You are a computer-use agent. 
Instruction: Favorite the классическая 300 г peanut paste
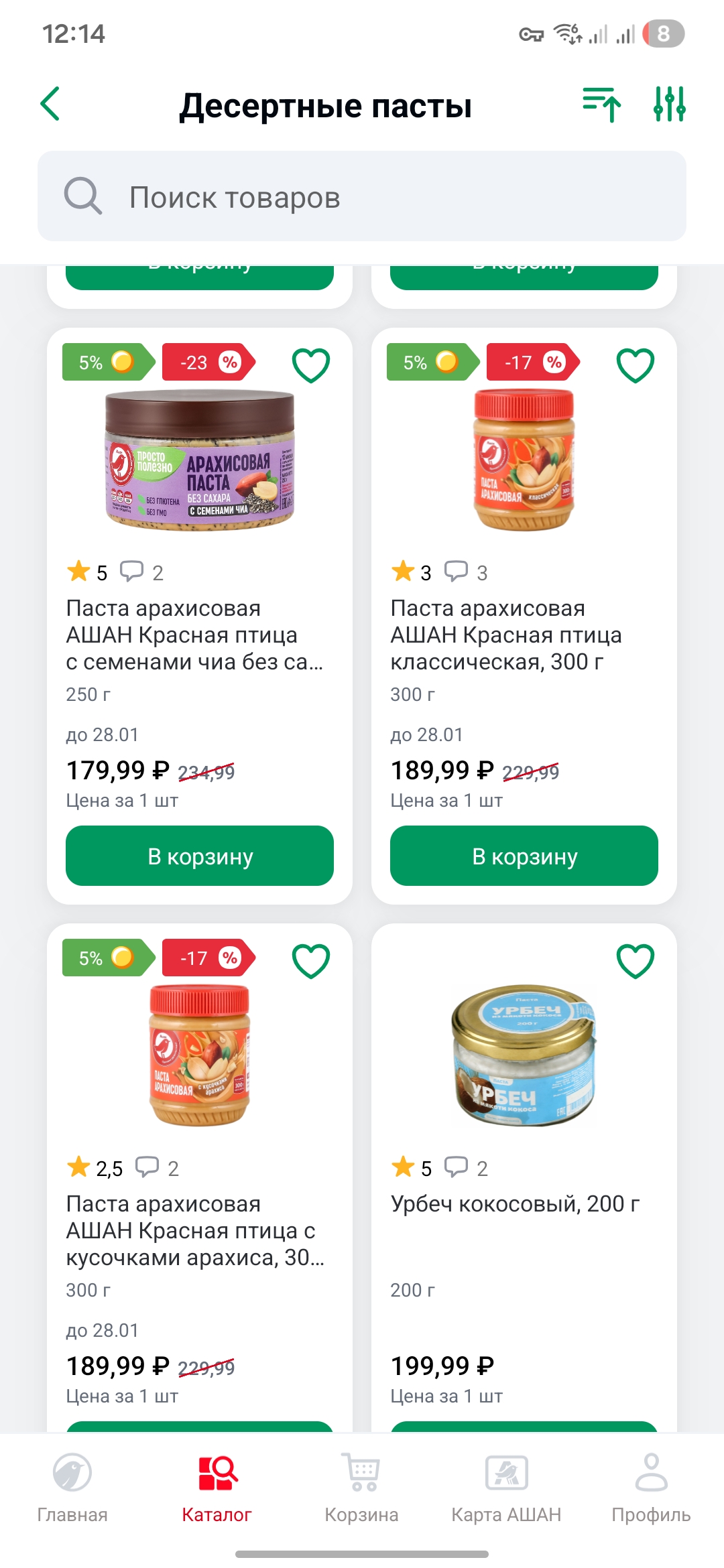(635, 365)
